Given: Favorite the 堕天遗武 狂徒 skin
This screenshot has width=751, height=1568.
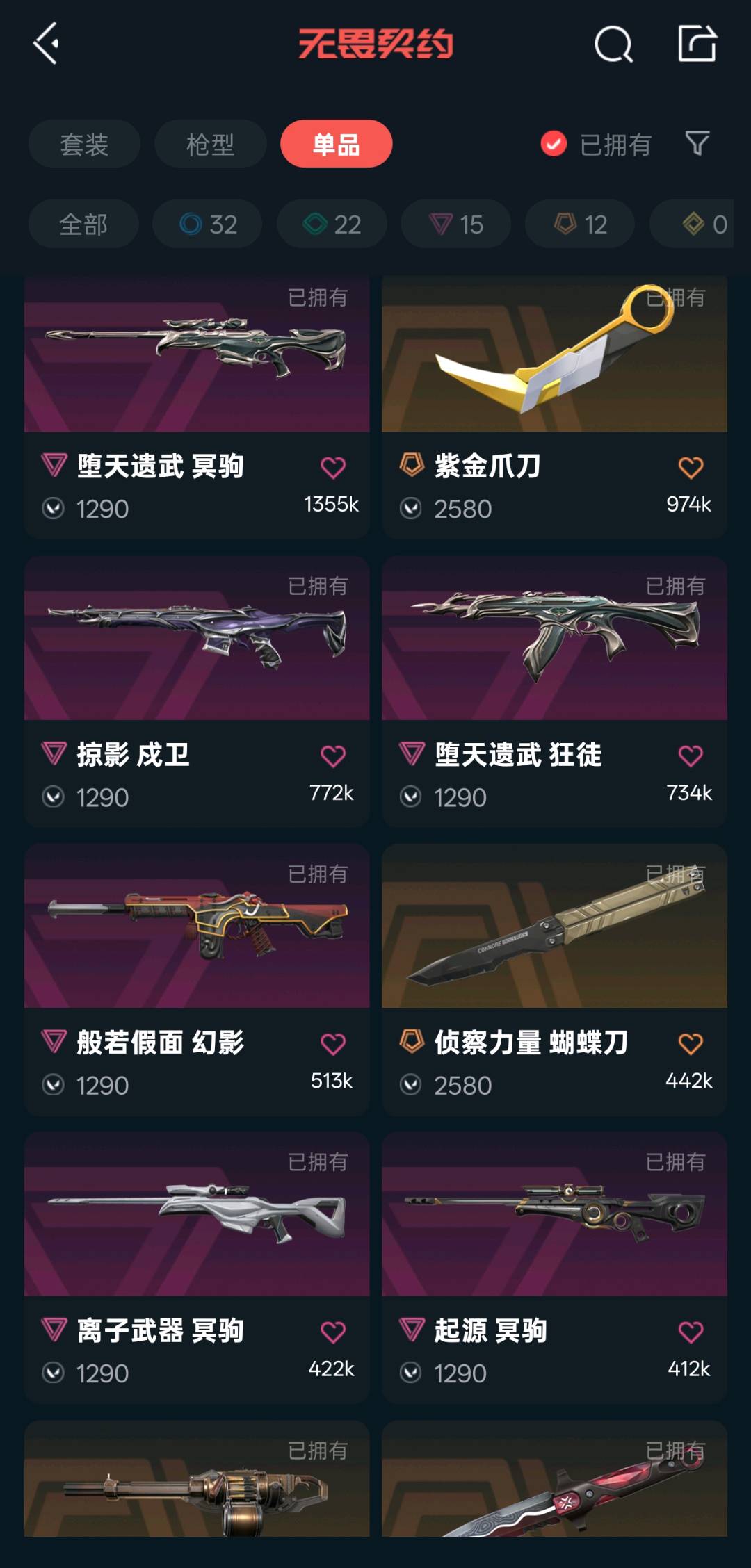Looking at the screenshot, I should click(x=691, y=756).
